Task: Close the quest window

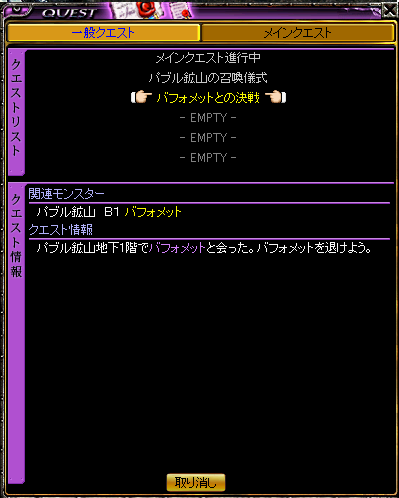Action: [389, 10]
